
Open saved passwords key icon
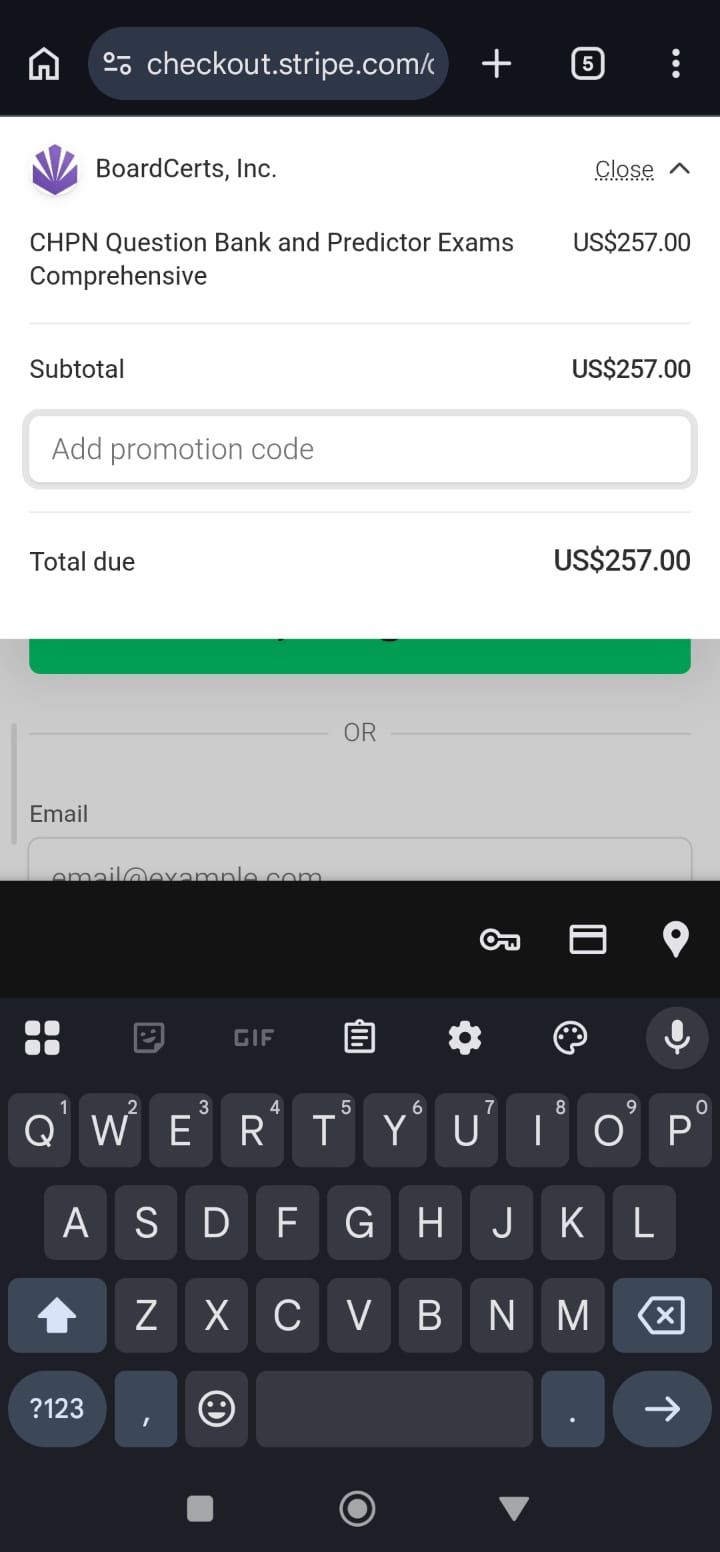pyautogui.click(x=499, y=940)
